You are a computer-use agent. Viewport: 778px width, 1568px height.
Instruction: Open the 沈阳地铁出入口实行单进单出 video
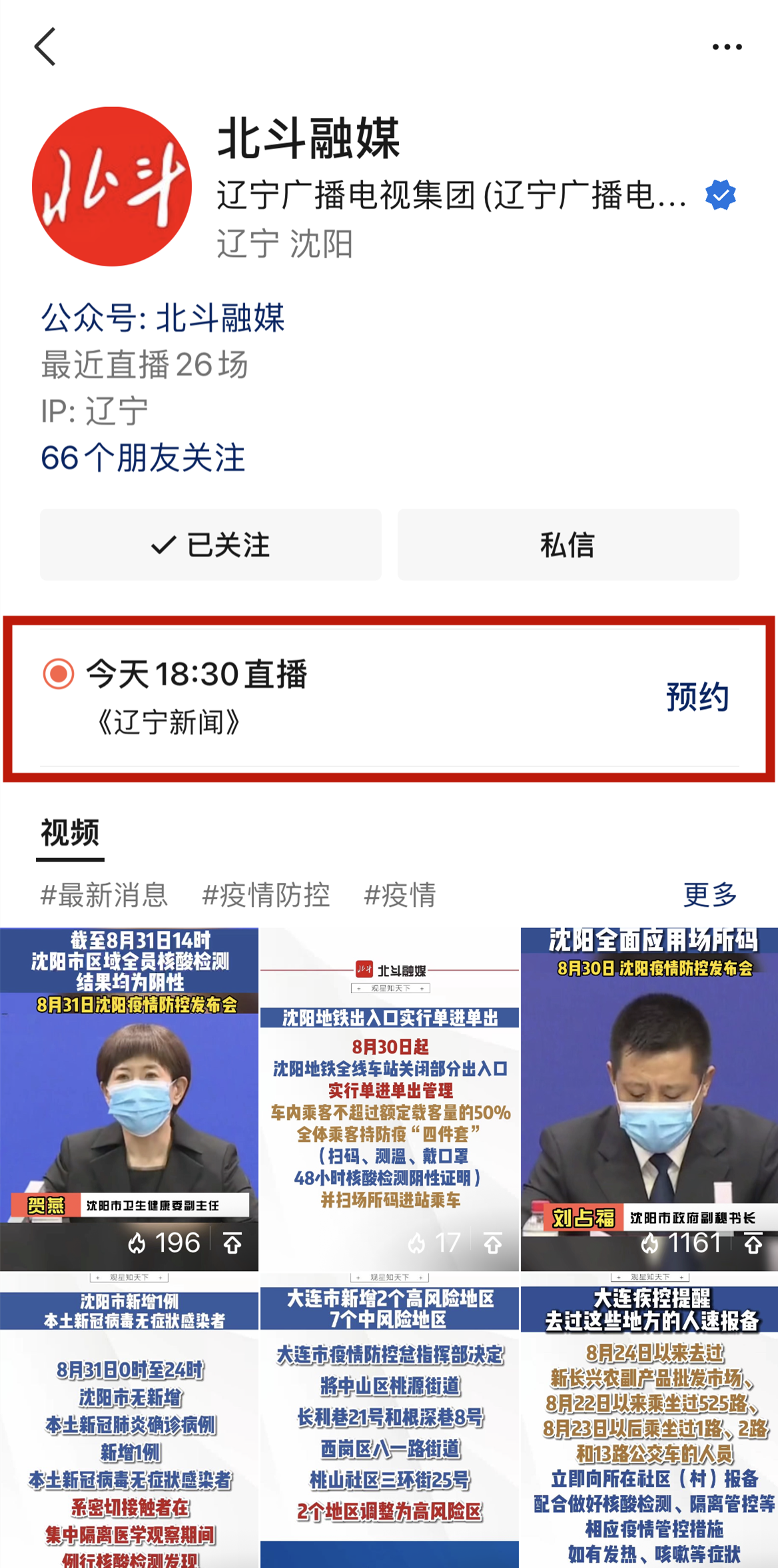390,1099
